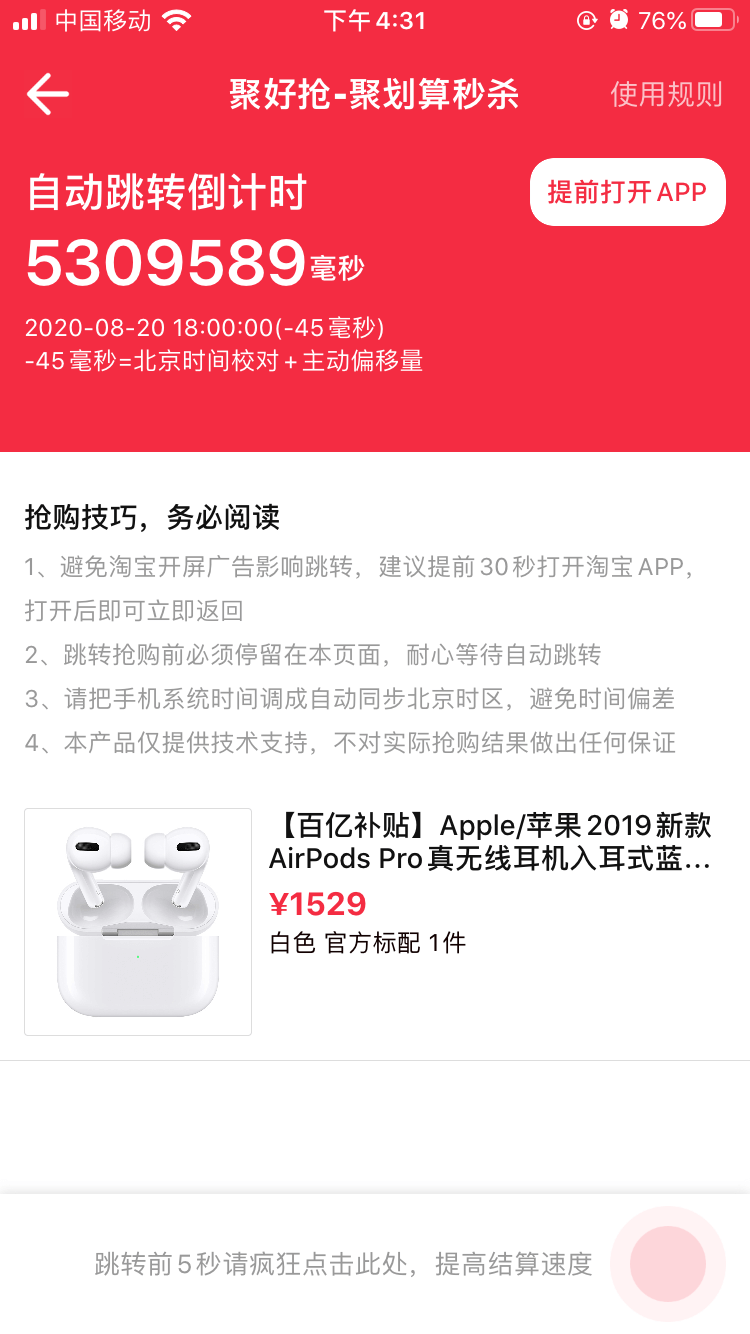The height and width of the screenshot is (1334, 750).
Task: Tap the clock time 下午4:31
Action: pos(375,20)
